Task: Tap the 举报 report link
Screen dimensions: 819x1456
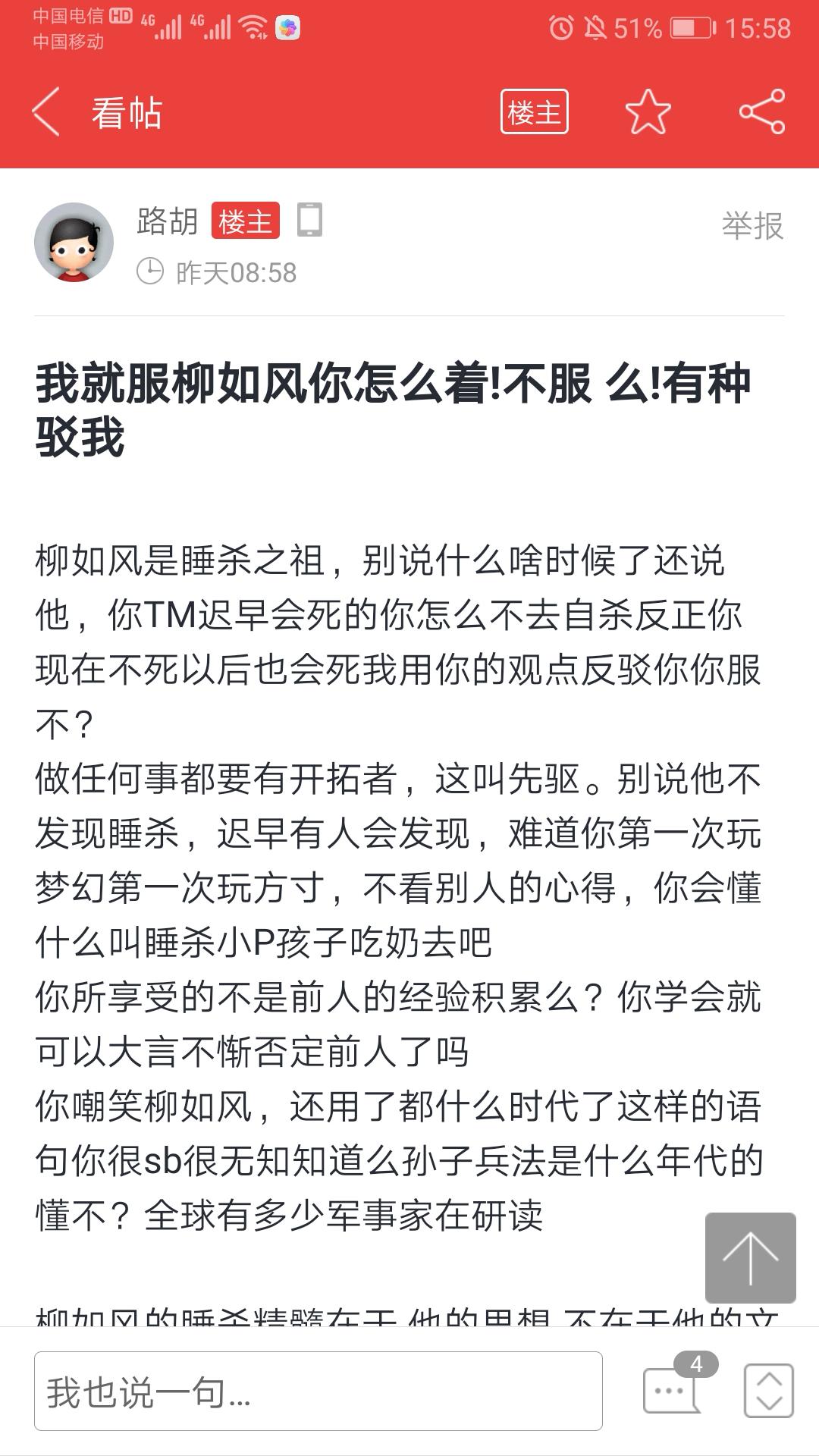Action: coord(752,226)
